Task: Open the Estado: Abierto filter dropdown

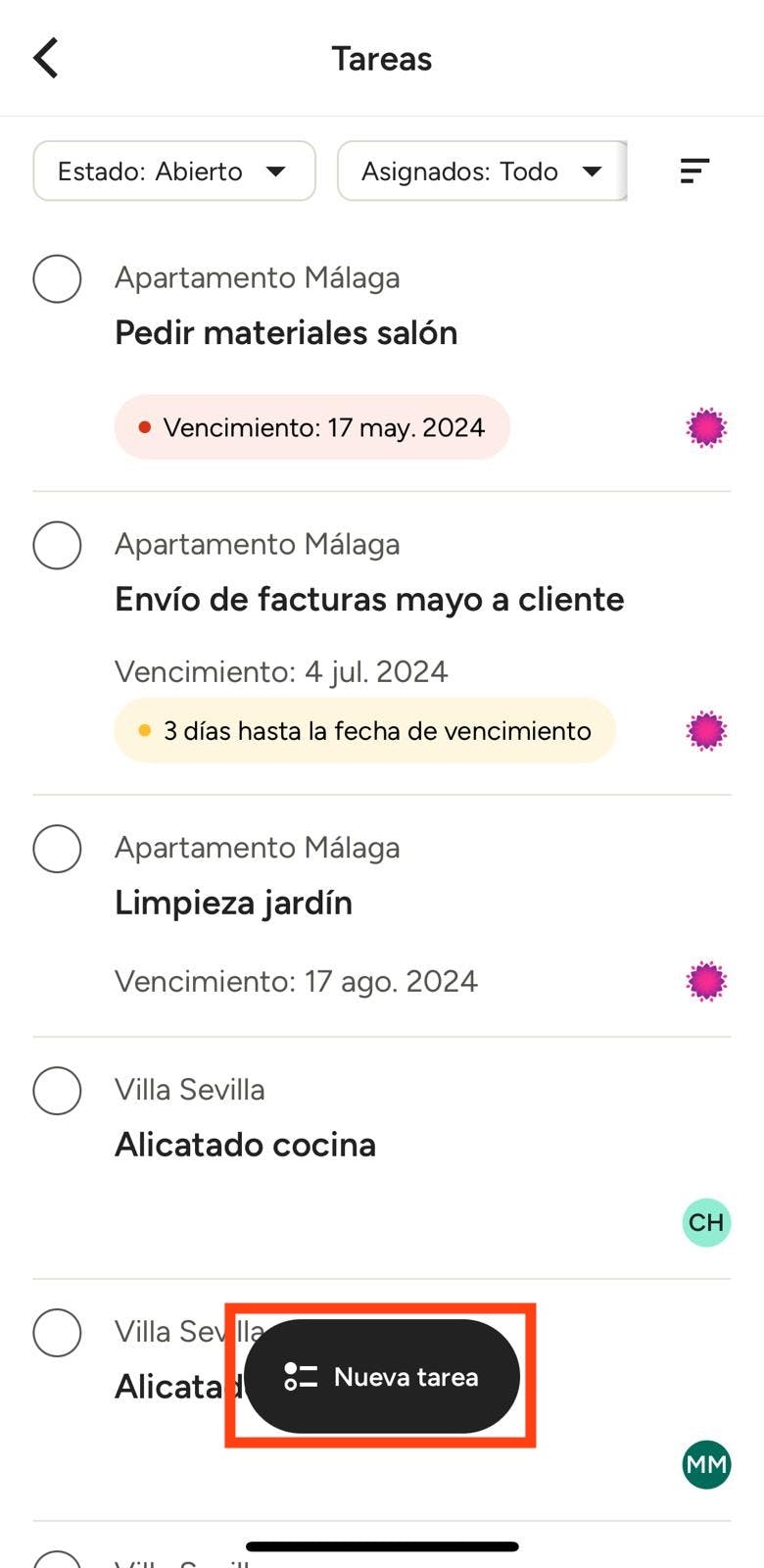Action: pyautogui.click(x=174, y=171)
